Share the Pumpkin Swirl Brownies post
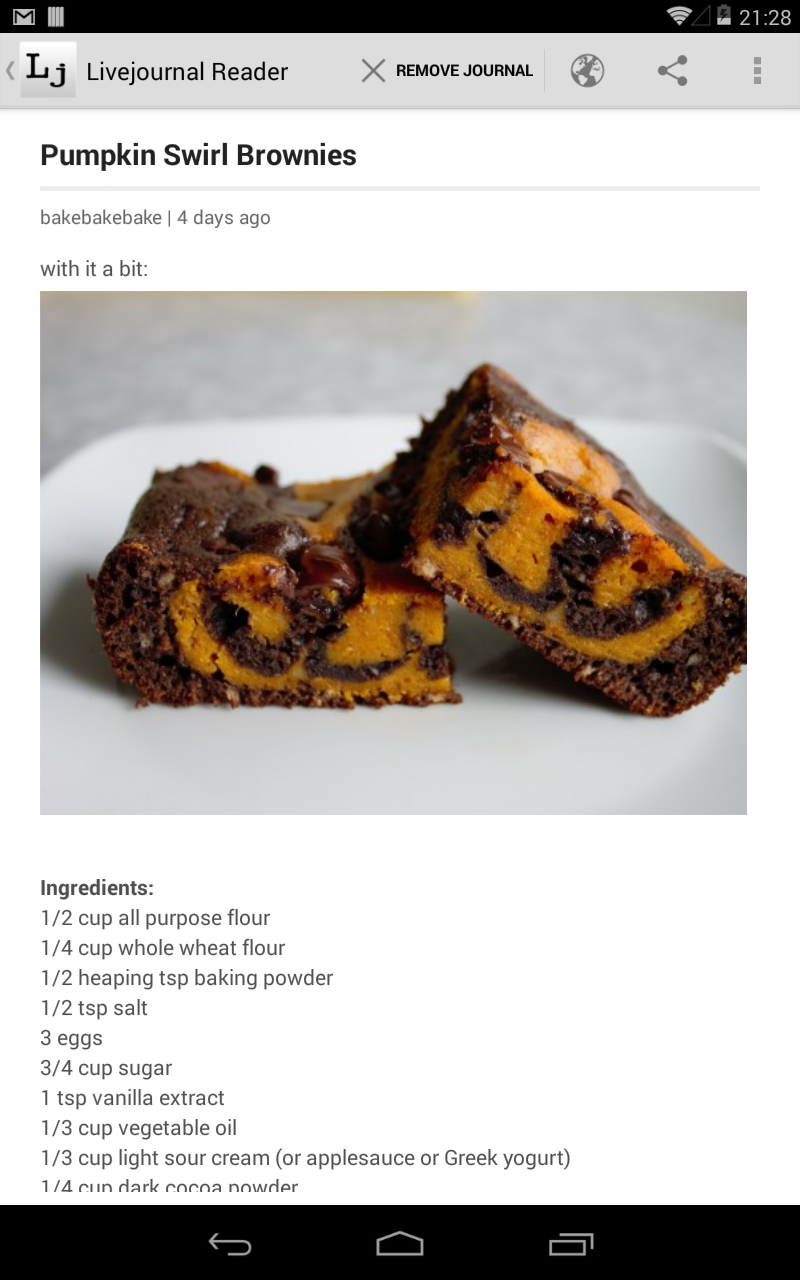The width and height of the screenshot is (800, 1280). [672, 71]
